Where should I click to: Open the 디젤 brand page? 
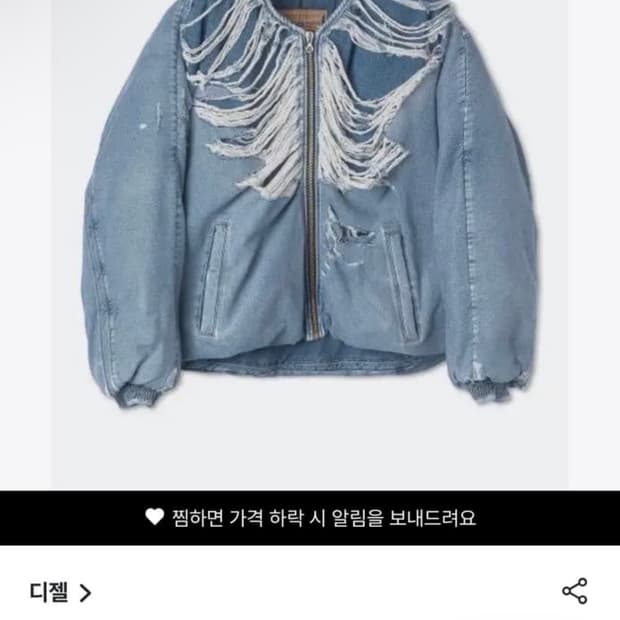60,592
